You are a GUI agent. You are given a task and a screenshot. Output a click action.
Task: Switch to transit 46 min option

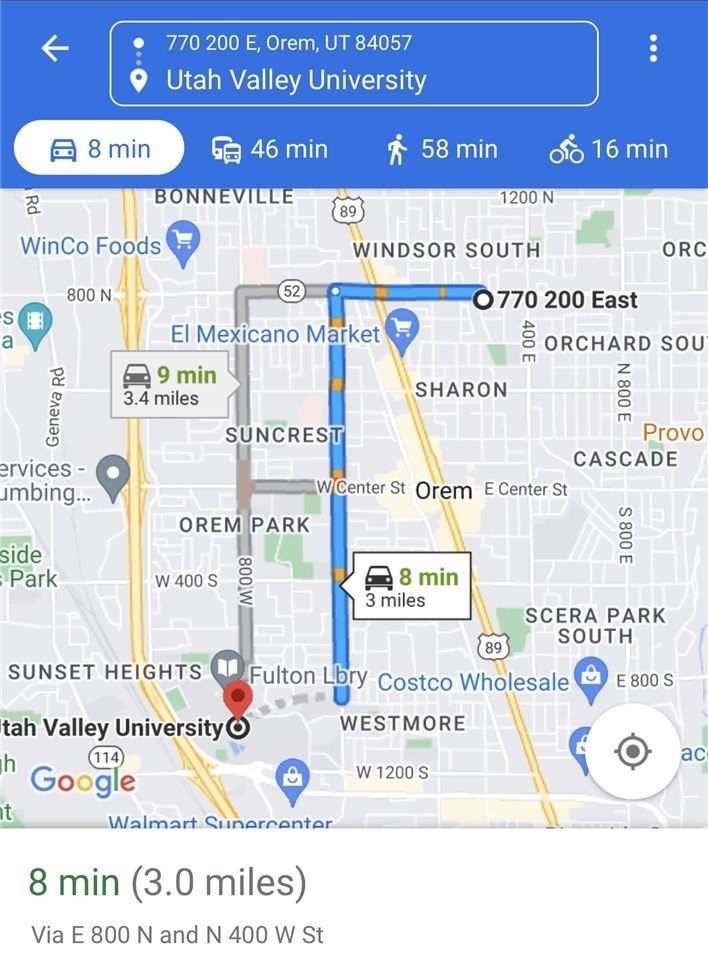(269, 149)
